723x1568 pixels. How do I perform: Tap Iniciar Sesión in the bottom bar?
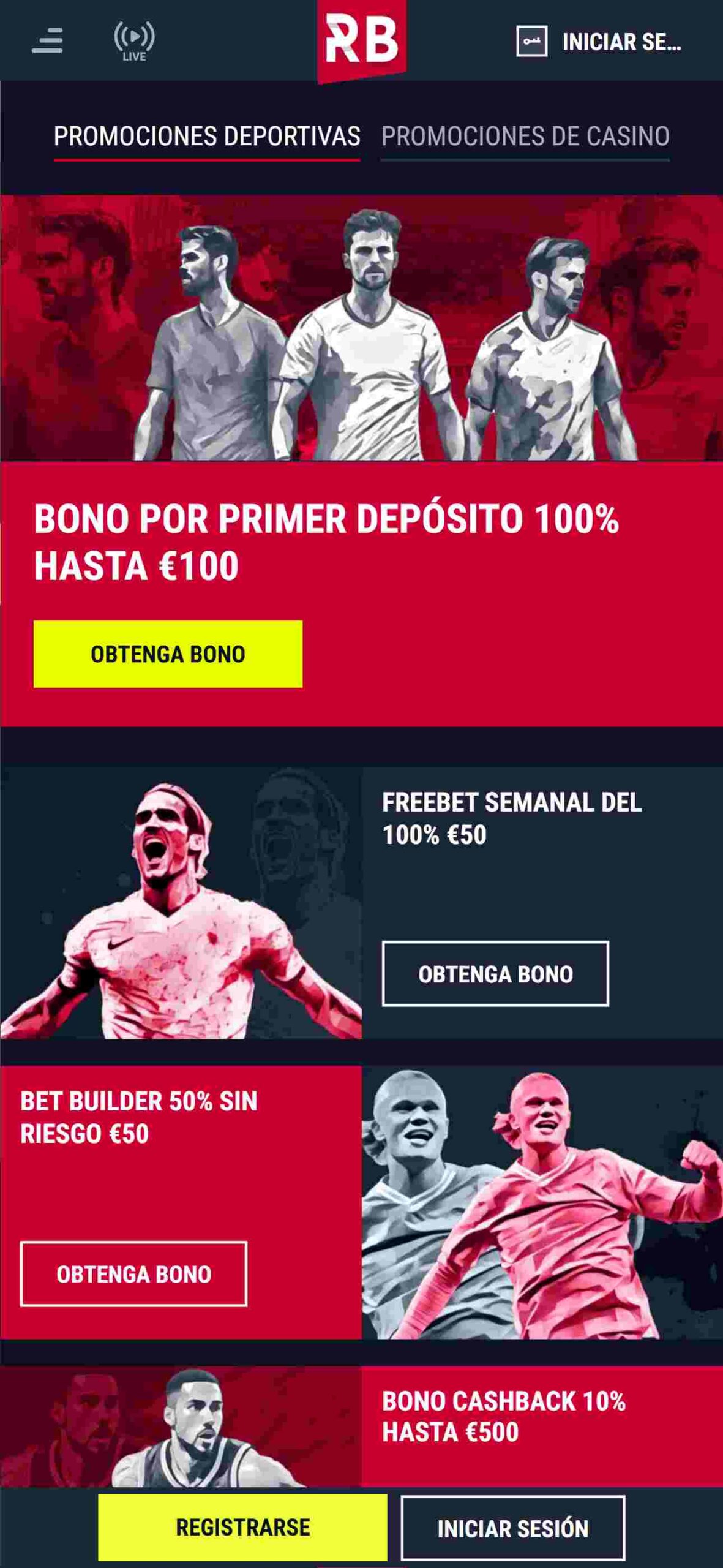[512, 1529]
